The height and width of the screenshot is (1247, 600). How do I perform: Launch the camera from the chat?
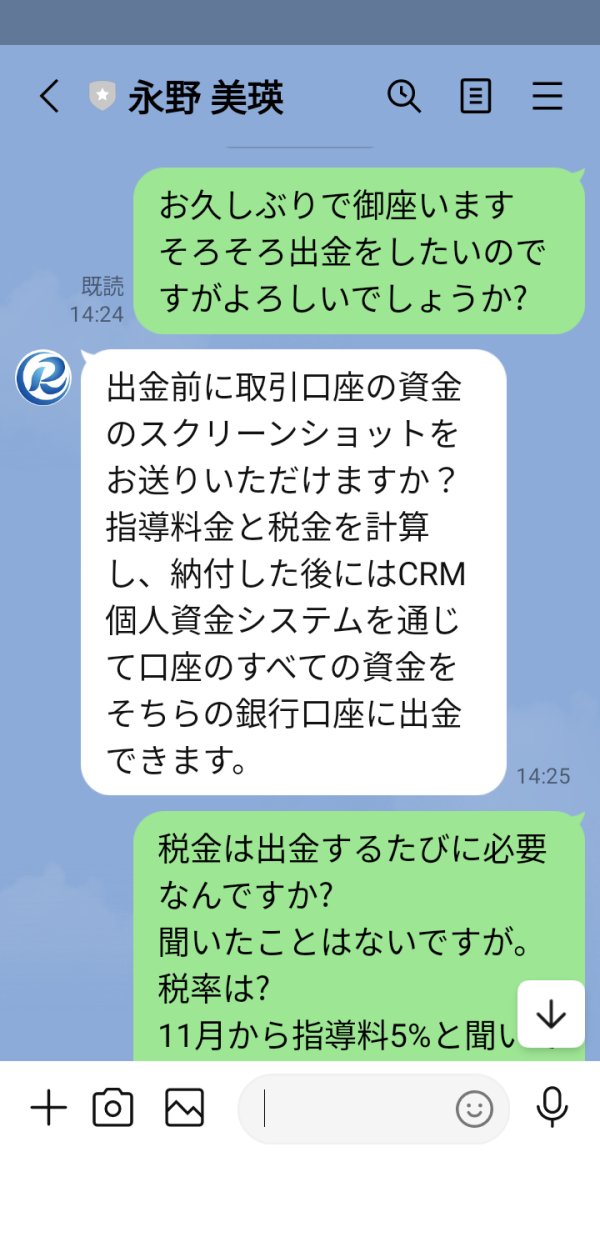pyautogui.click(x=113, y=1108)
